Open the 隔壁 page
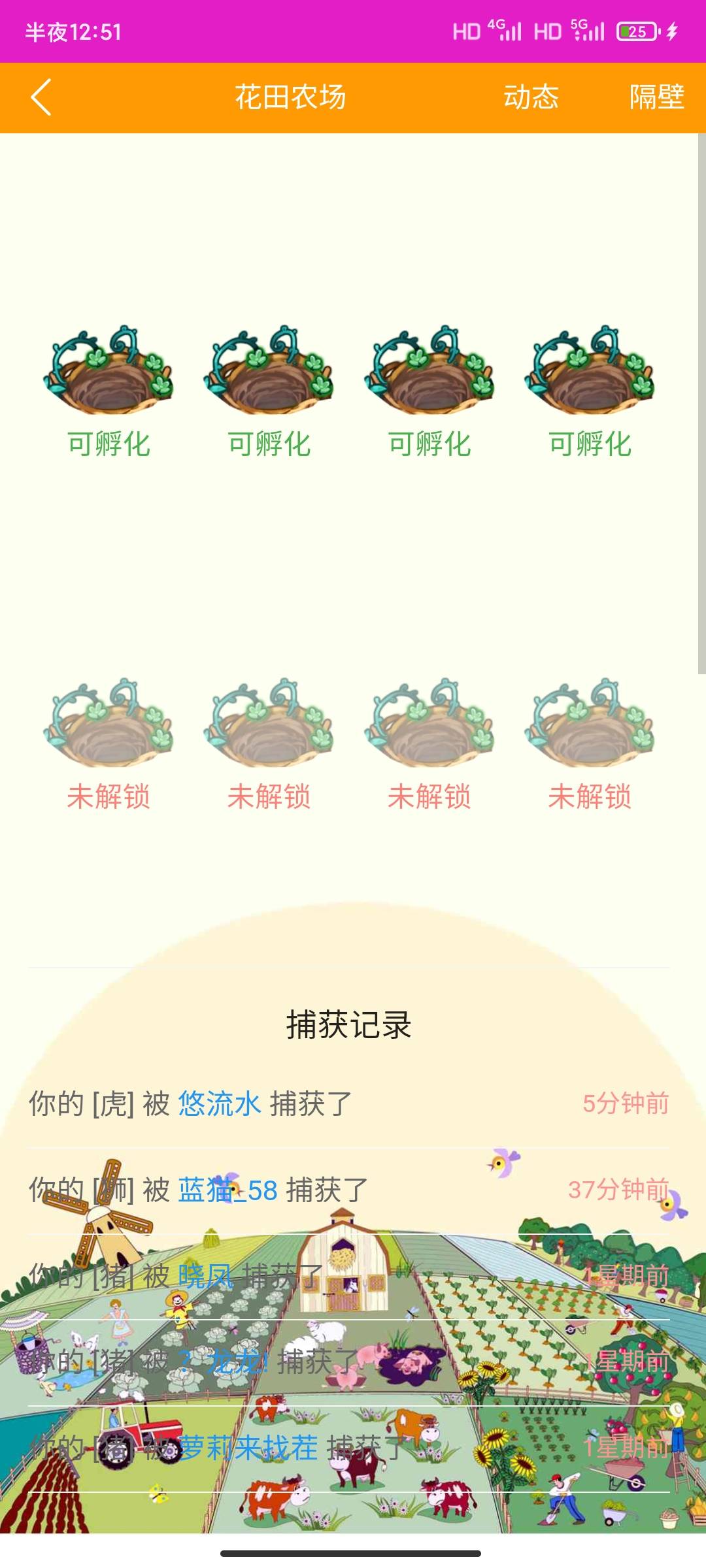This screenshot has height=1568, width=706. pos(656,98)
